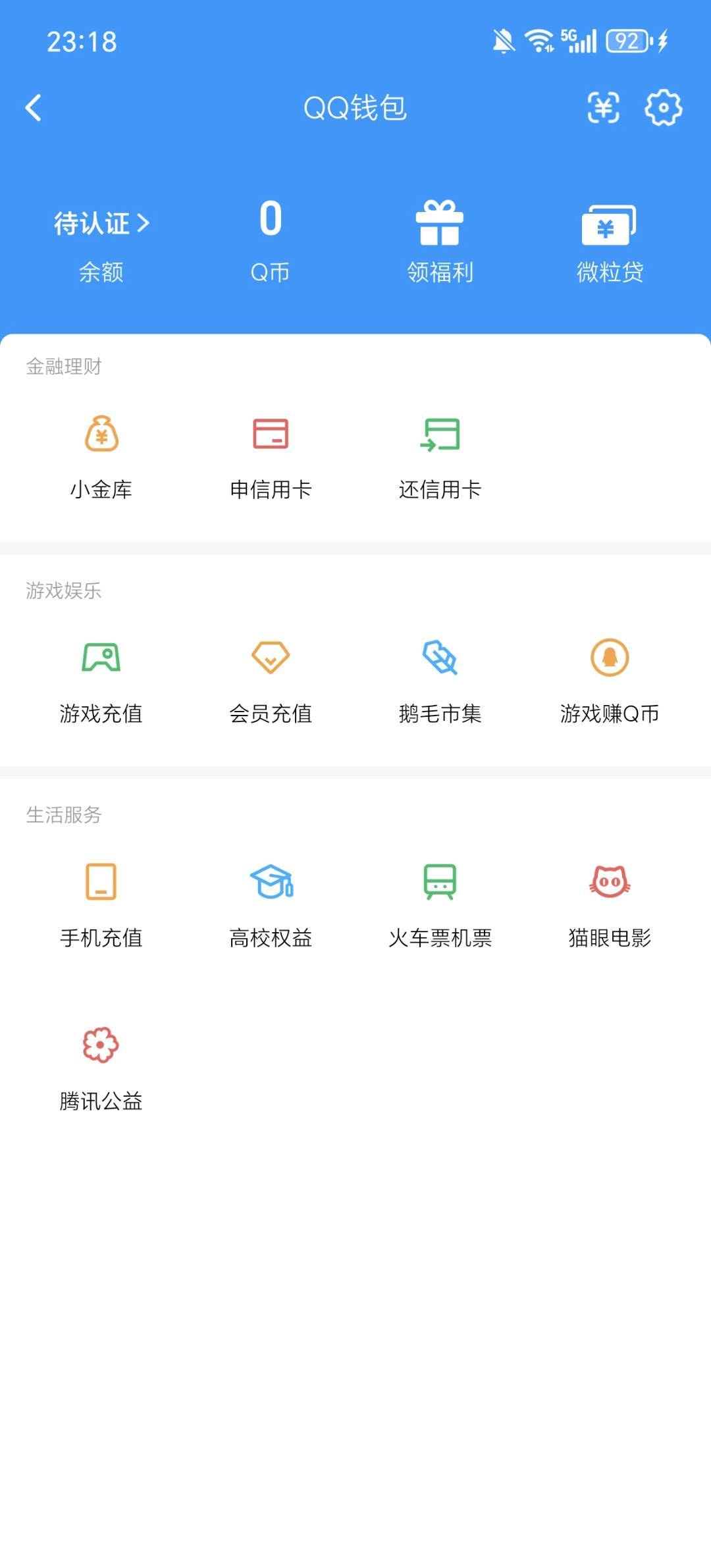Open wallet settings gear
The height and width of the screenshot is (1568, 711).
coord(663,107)
